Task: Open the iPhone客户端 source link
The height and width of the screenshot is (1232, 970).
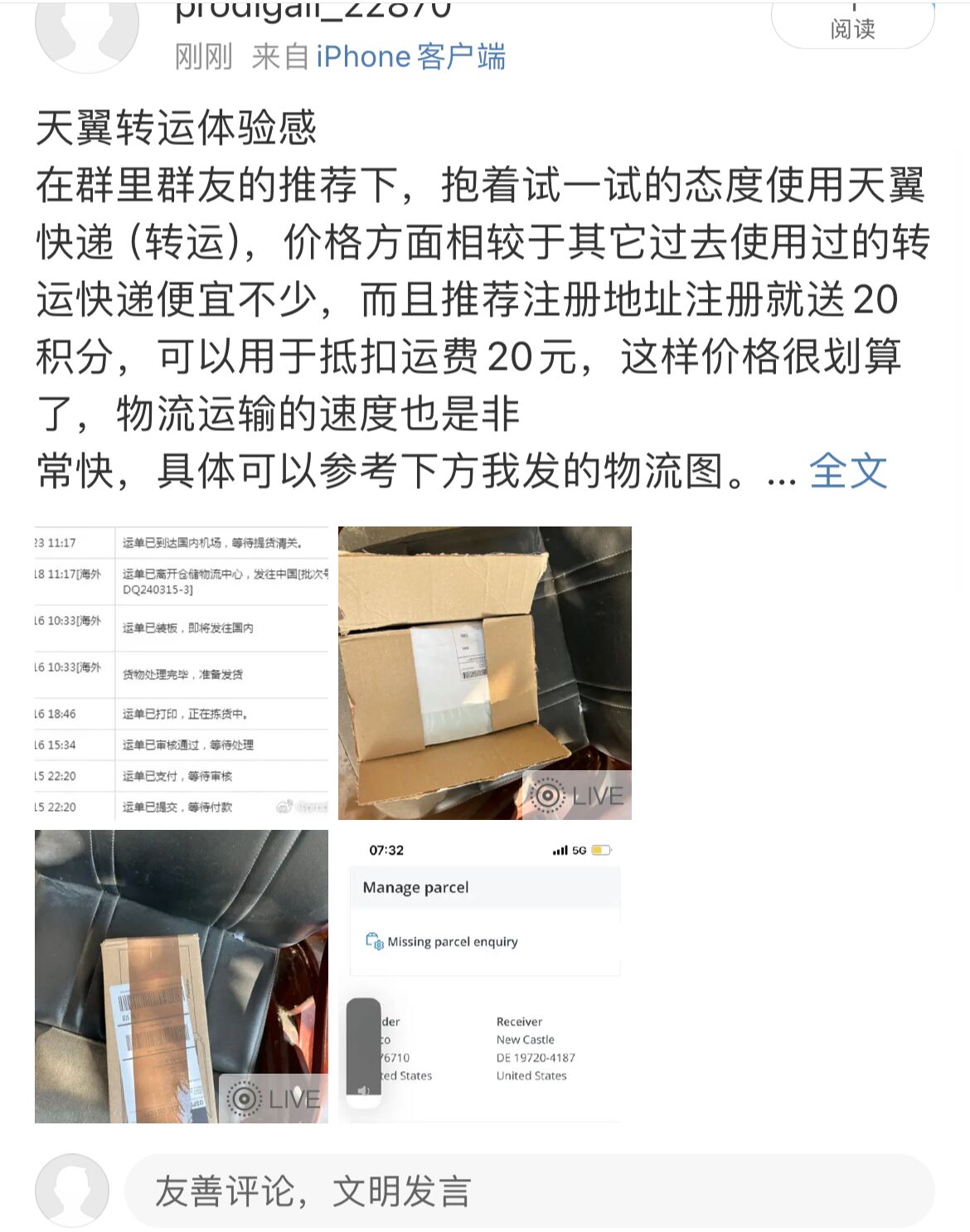Action: [410, 57]
